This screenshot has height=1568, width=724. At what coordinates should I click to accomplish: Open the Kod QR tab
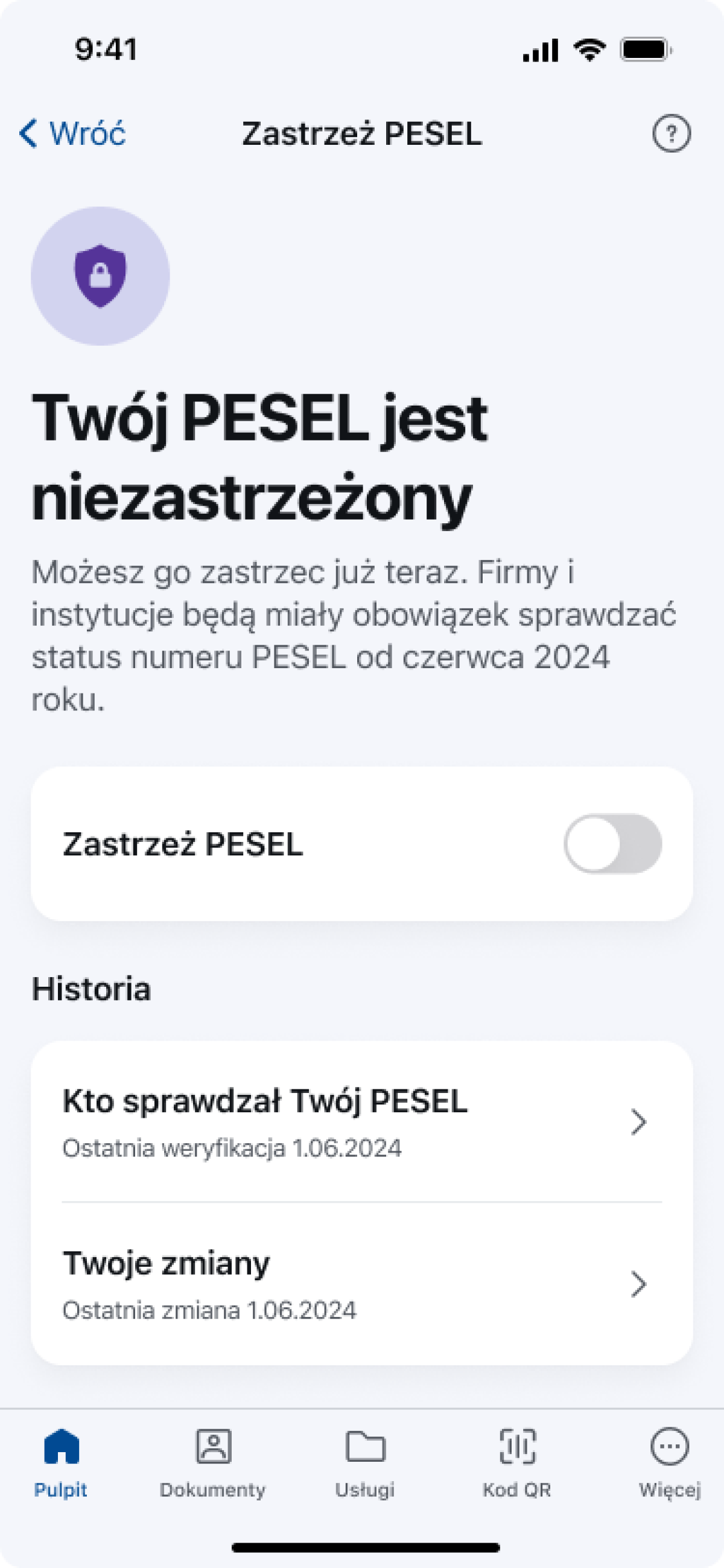(517, 1462)
